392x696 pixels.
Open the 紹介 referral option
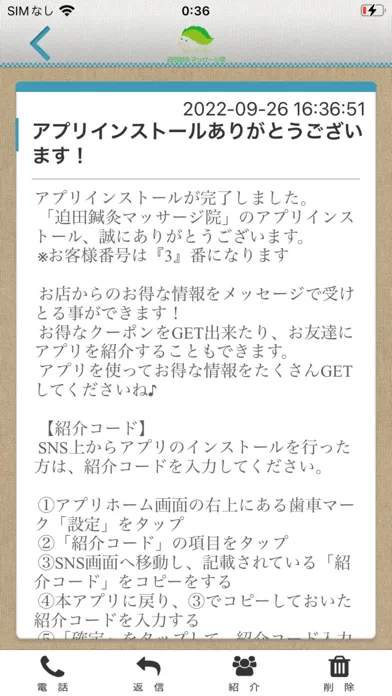click(245, 673)
